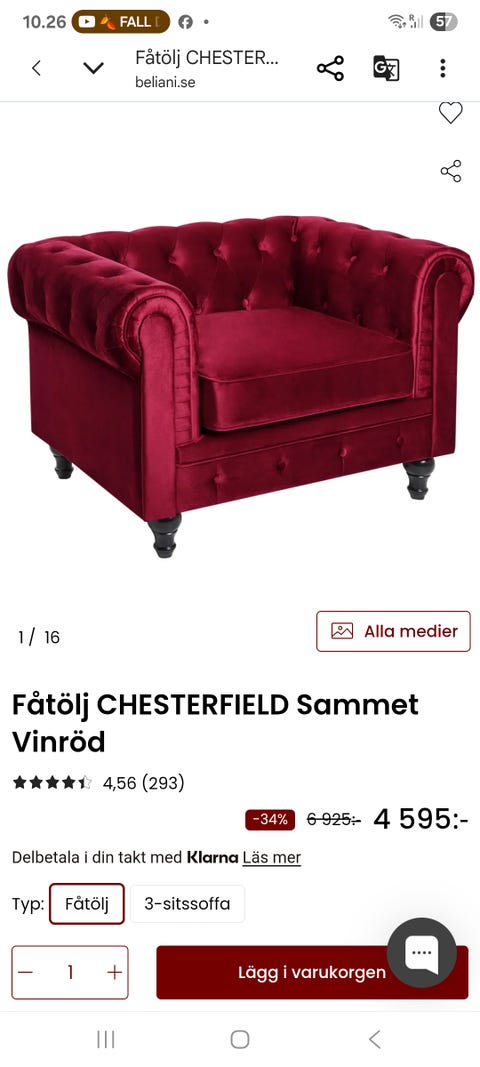Viewport: 480px width, 1067px height.
Task: Translate the page with the translate icon
Action: [386, 68]
